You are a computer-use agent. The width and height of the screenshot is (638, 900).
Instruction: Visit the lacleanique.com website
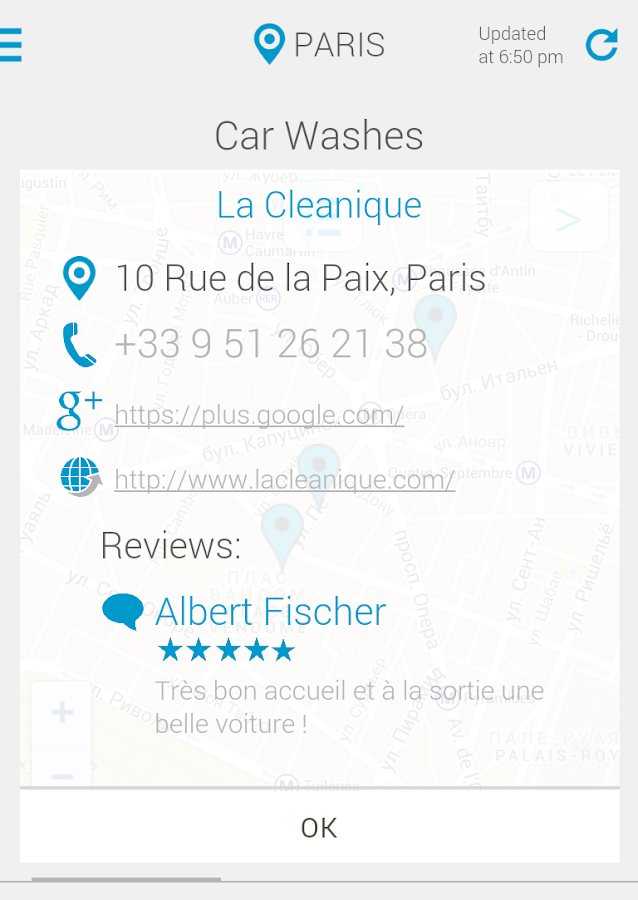(285, 480)
